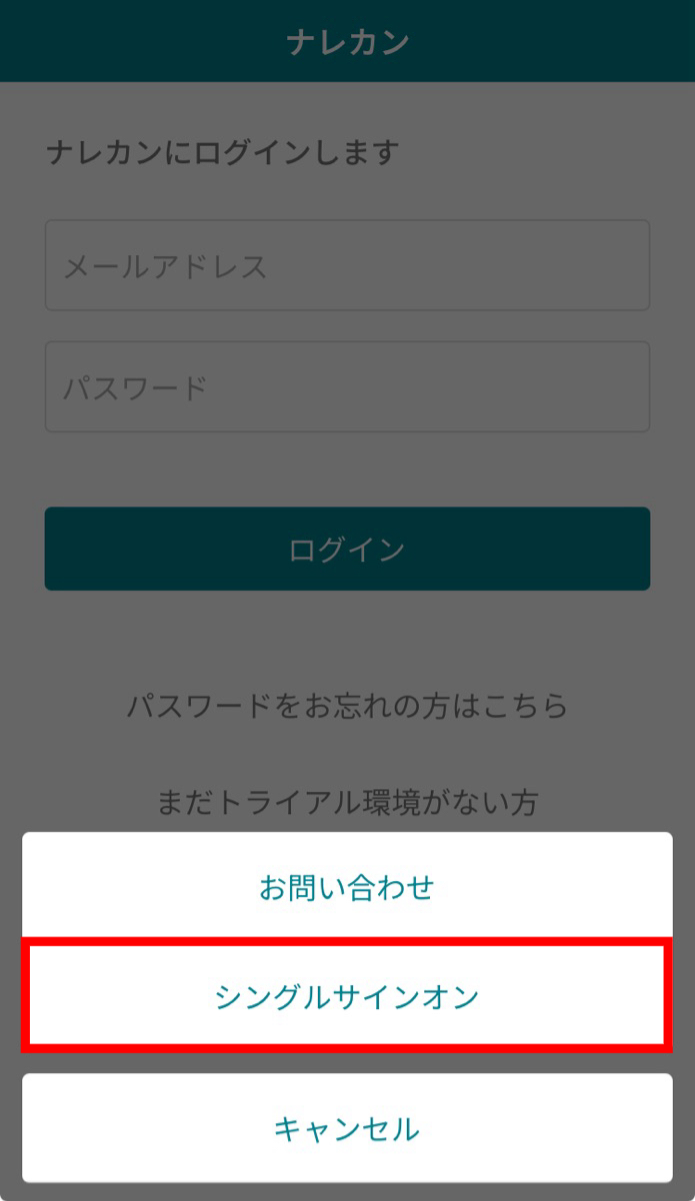The height and width of the screenshot is (1201, 695).
Task: Choose シングルサインオン option
Action: click(347, 996)
